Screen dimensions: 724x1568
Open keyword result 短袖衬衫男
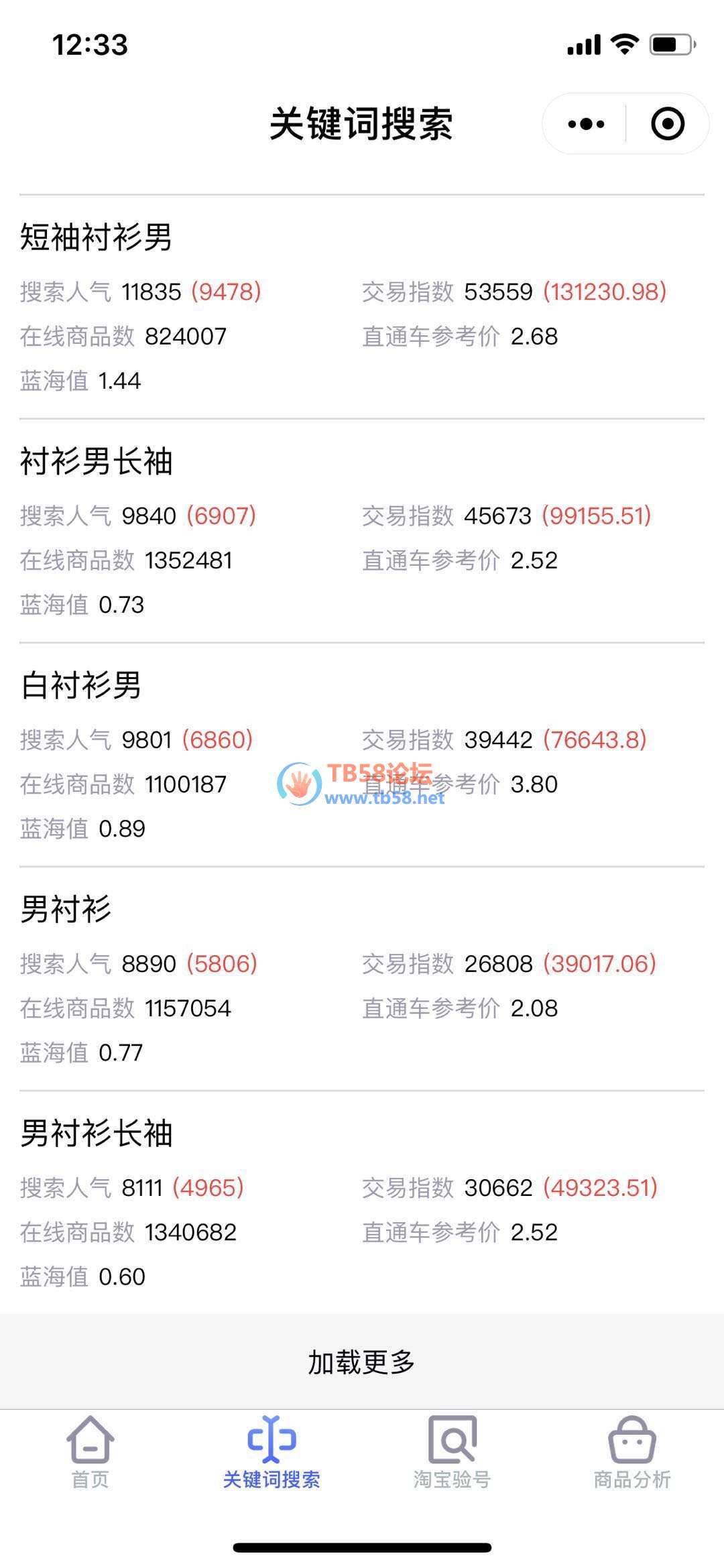point(97,237)
